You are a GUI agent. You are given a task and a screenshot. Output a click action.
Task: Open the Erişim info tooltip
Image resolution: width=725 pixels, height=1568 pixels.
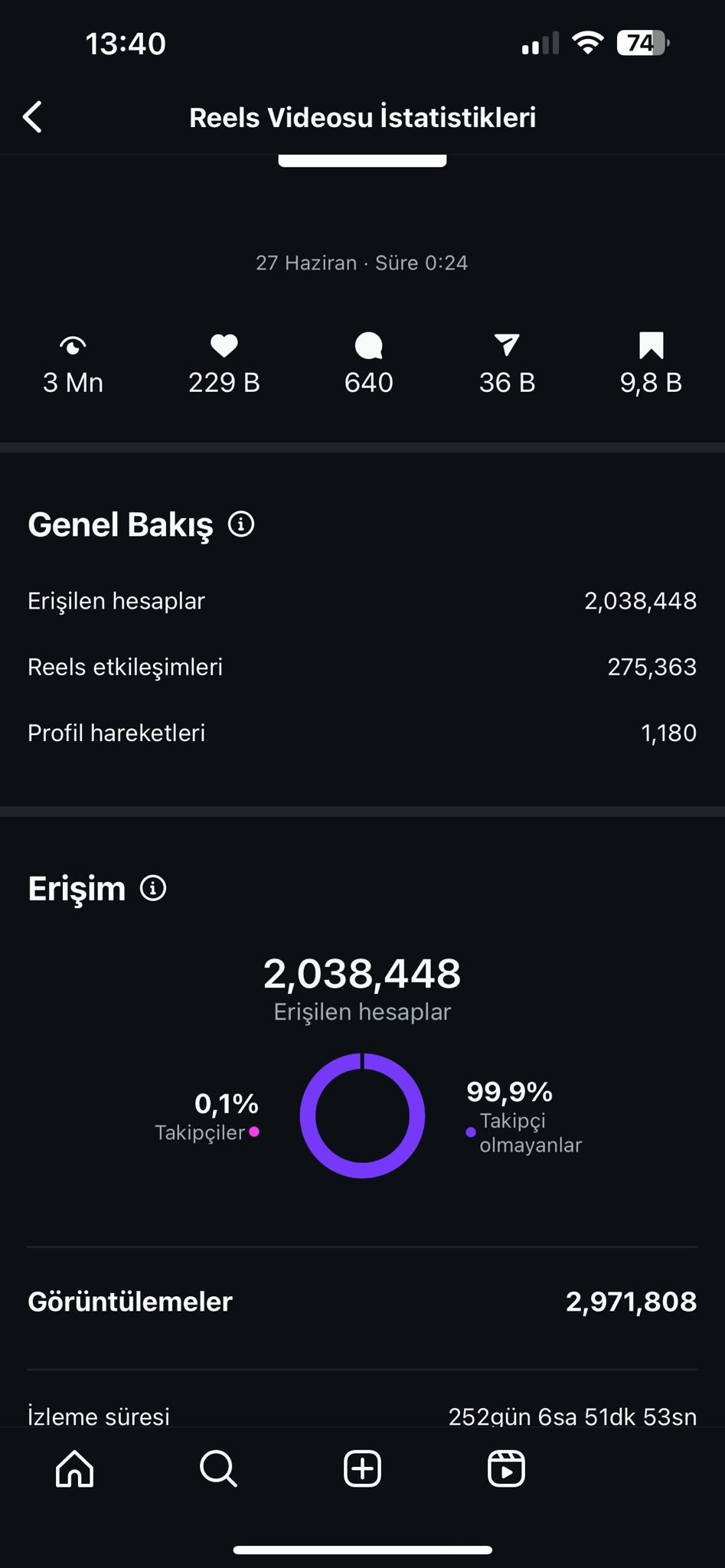click(154, 888)
